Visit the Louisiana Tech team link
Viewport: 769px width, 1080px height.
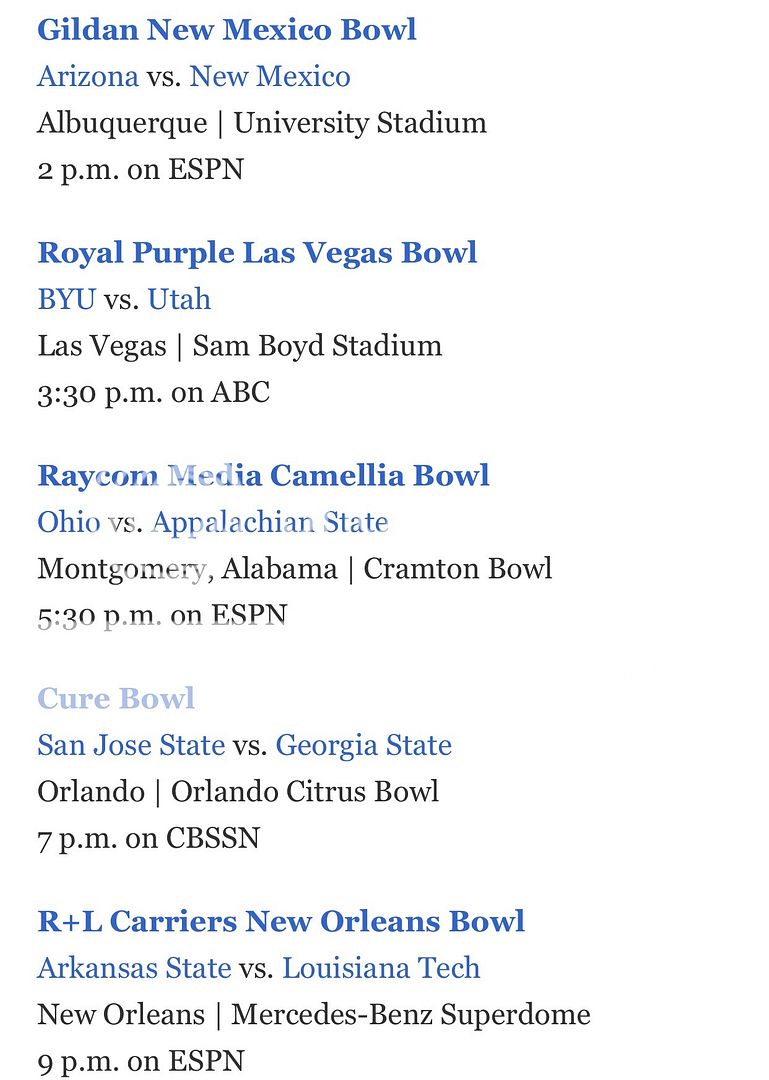pos(381,968)
